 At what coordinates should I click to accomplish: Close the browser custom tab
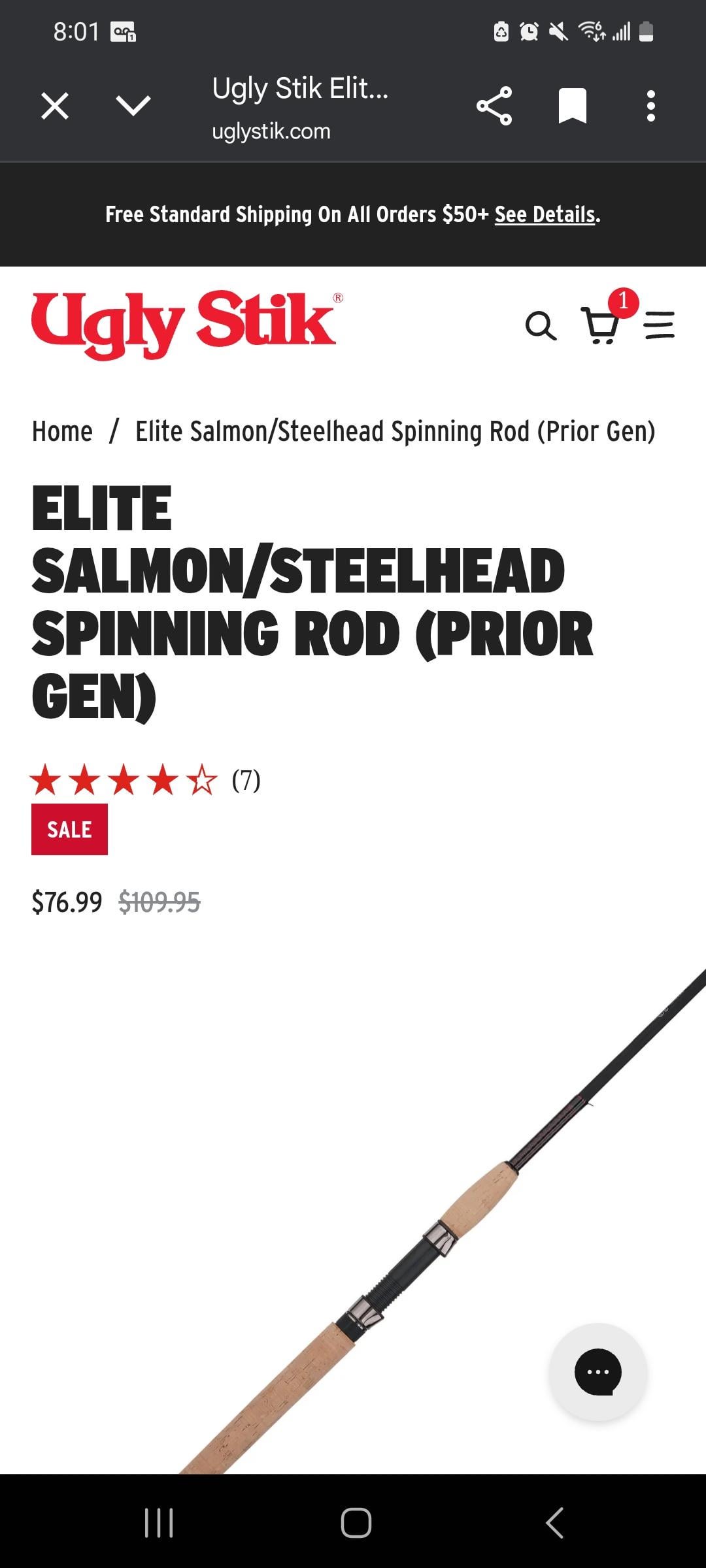[x=55, y=106]
